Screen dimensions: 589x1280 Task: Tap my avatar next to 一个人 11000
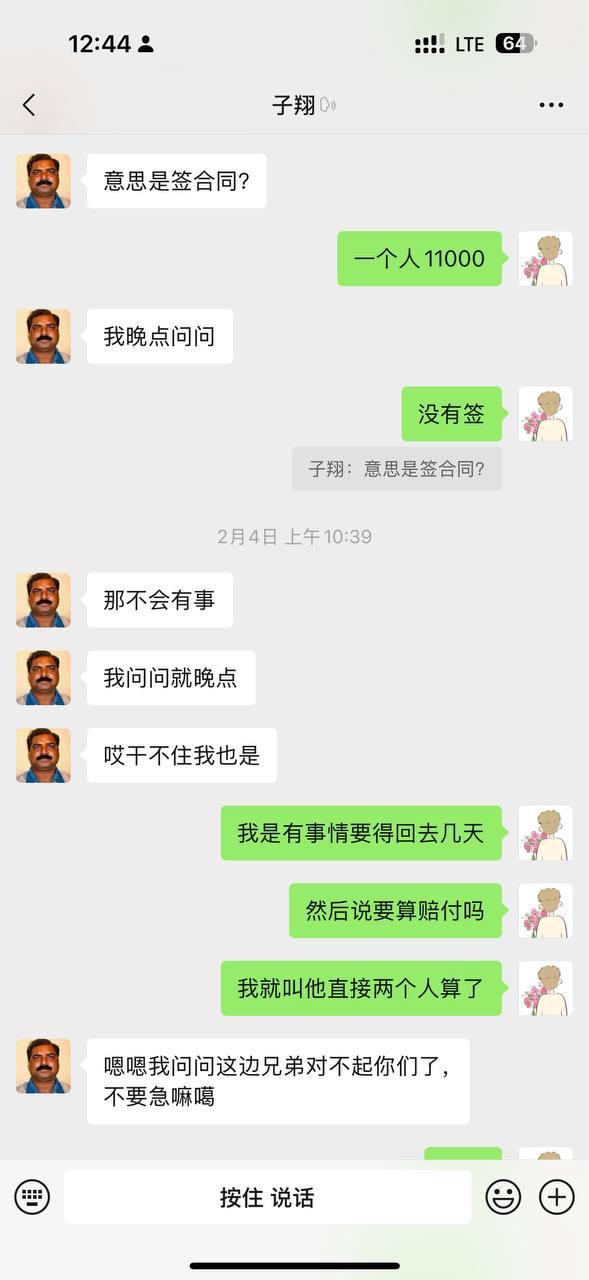(x=545, y=259)
